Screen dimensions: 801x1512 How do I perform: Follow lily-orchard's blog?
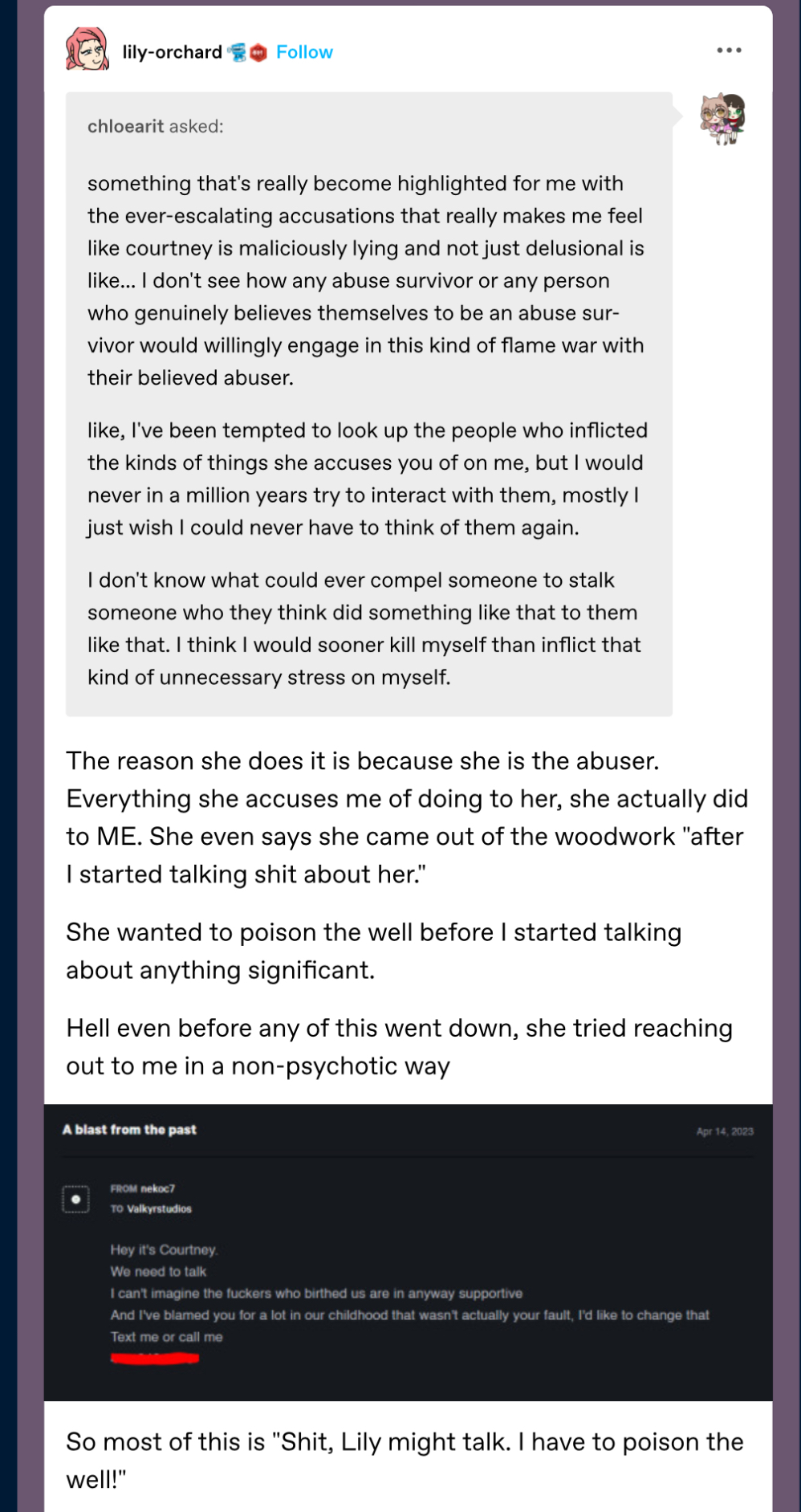tap(304, 52)
